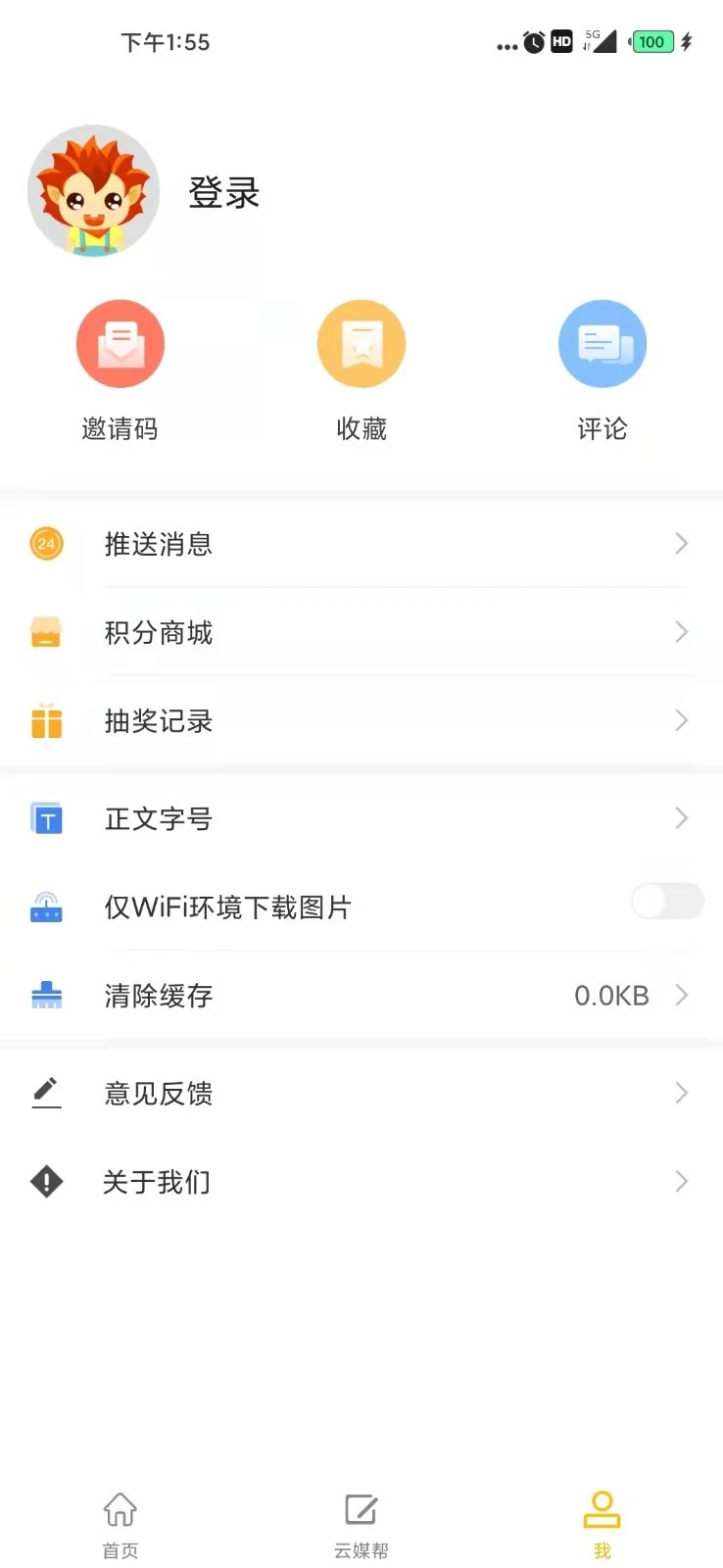Click the 推送消息 notification badge icon
Viewport: 723px width, 1568px height.
pyautogui.click(x=45, y=544)
